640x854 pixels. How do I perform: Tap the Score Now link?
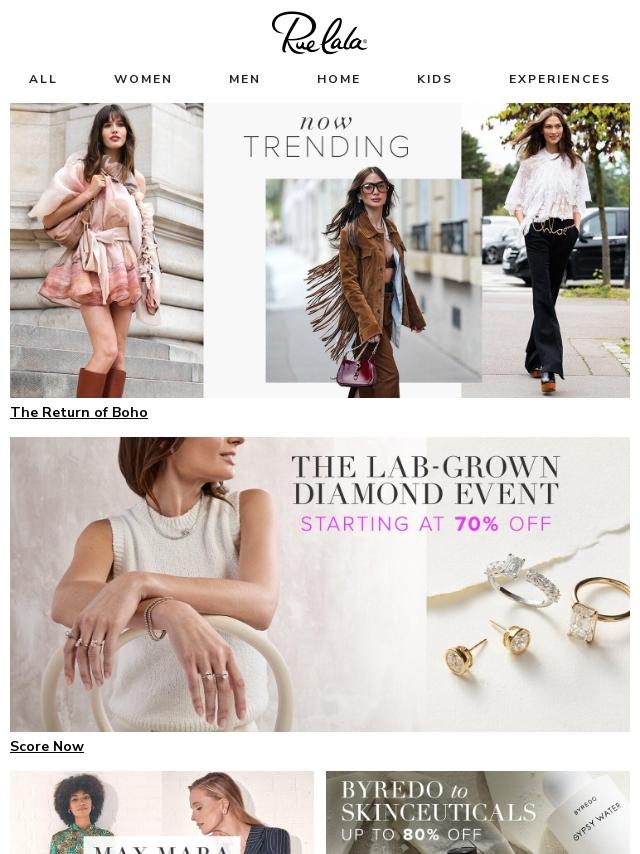47,746
